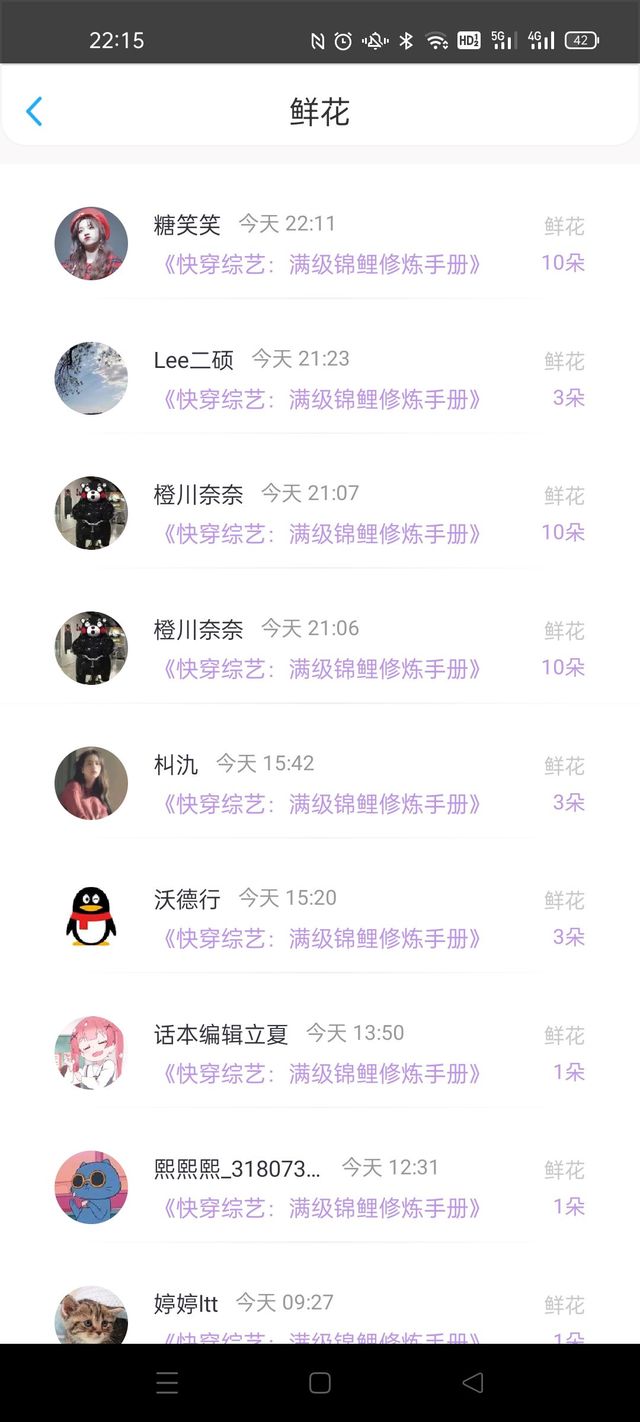The height and width of the screenshot is (1422, 640).
Task: Open 熙熙熙_318073's flower record
Action: pyautogui.click(x=320, y=1188)
